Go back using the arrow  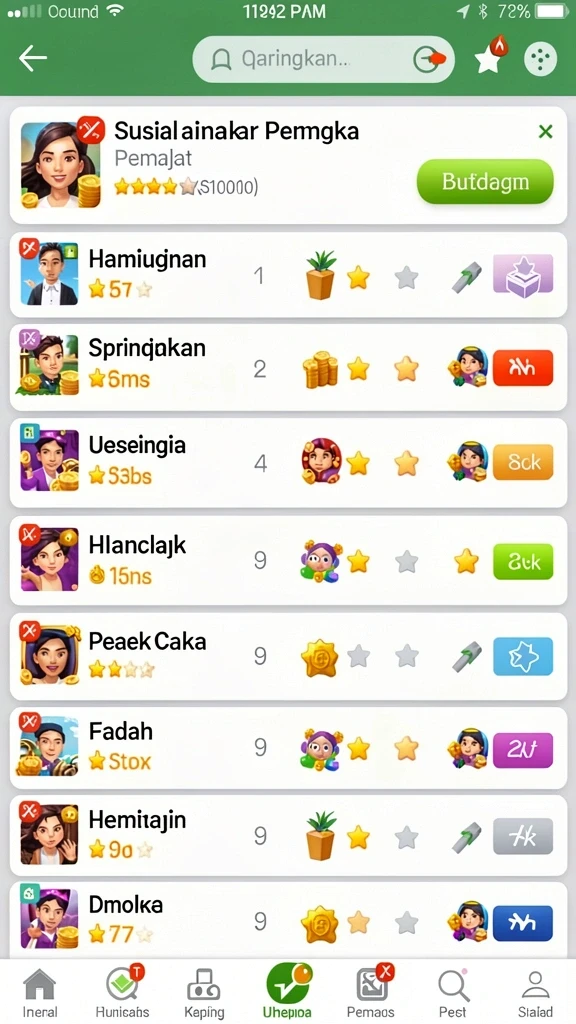33,59
